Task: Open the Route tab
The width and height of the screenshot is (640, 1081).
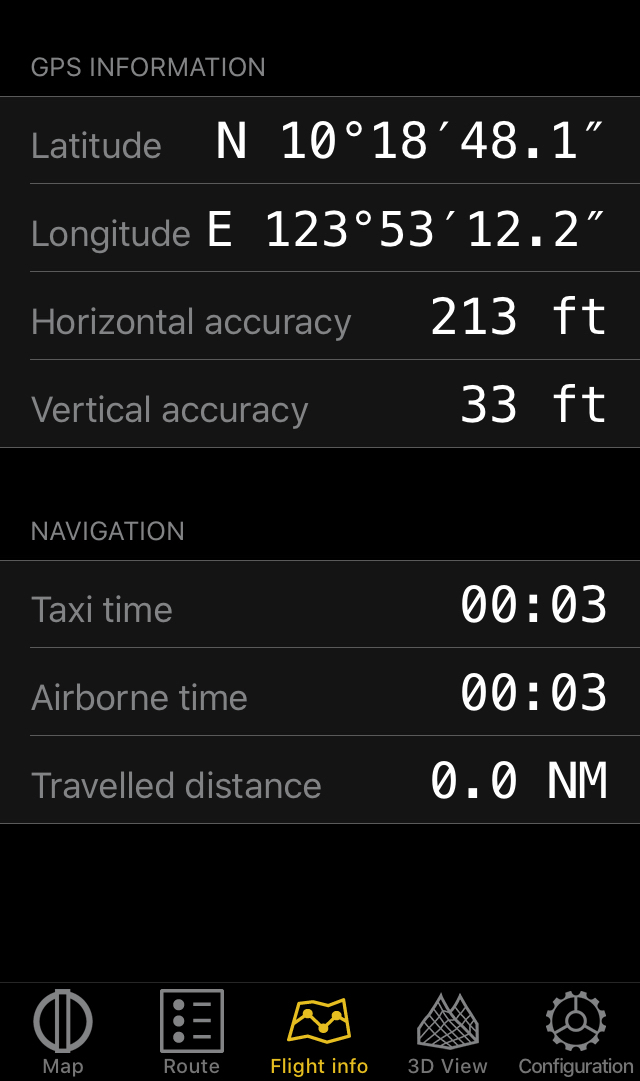Action: (x=192, y=1032)
